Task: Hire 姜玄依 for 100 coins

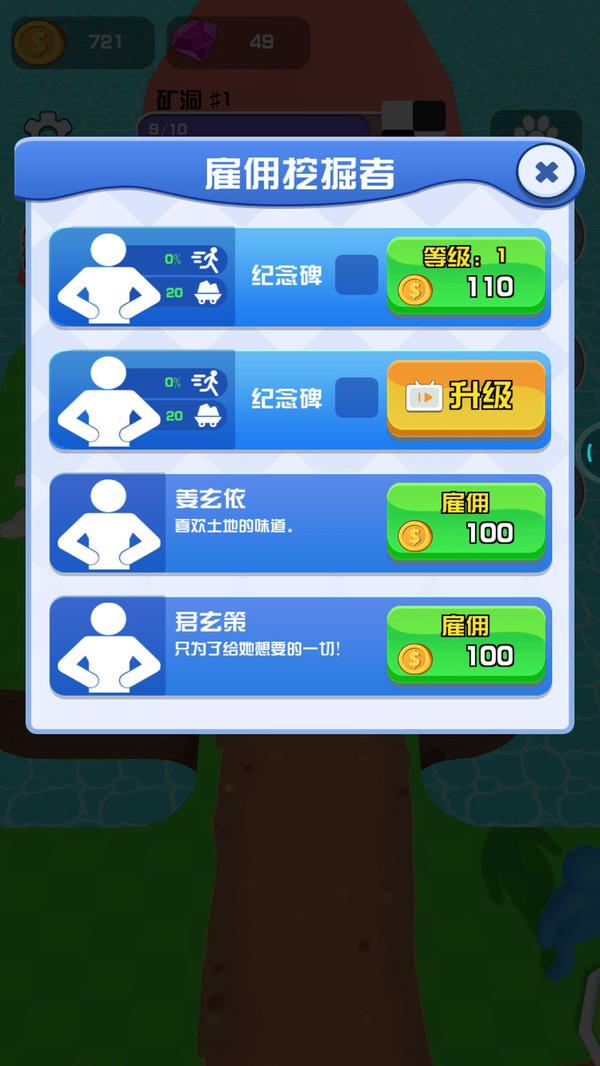Action: pyautogui.click(x=466, y=521)
